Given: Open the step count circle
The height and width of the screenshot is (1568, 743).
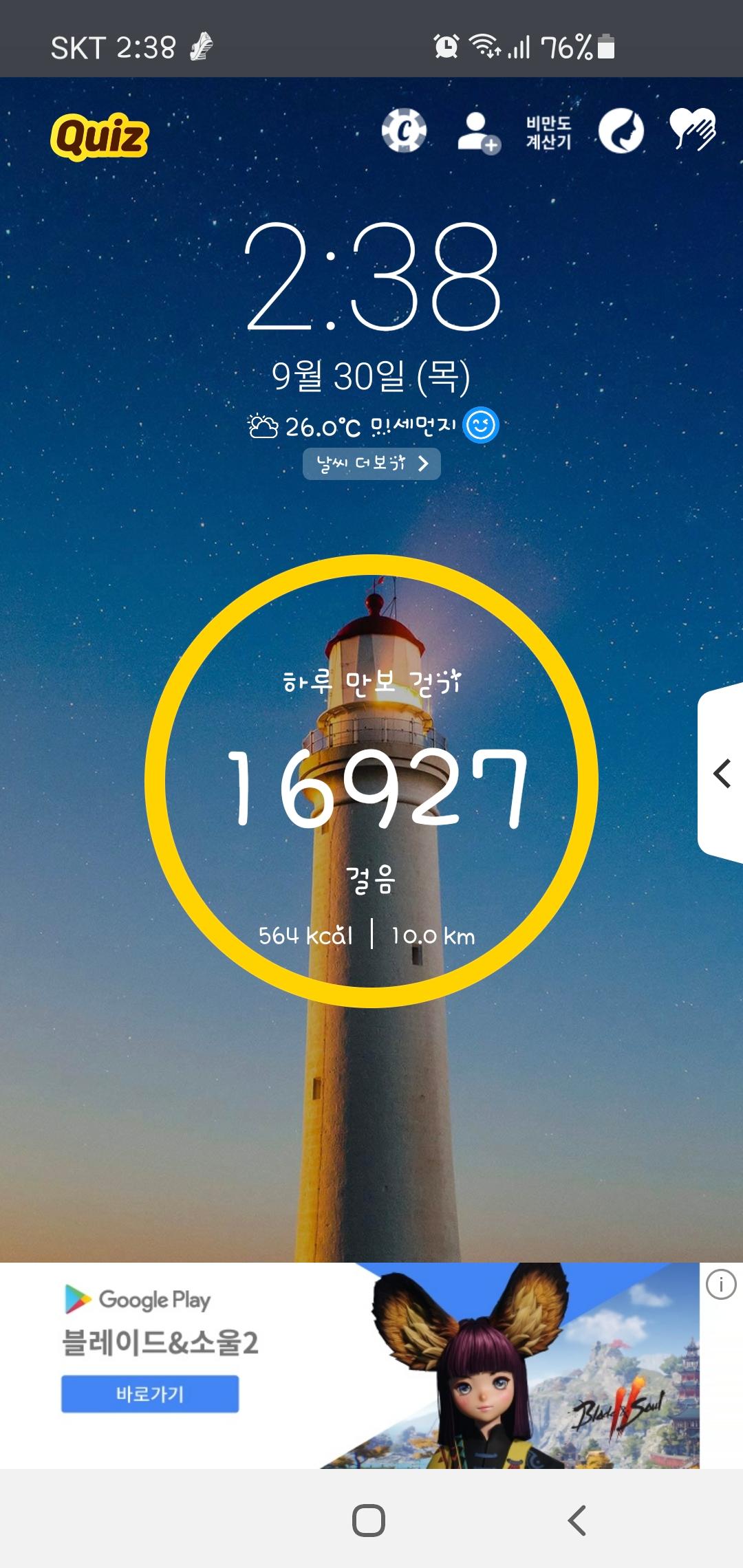Looking at the screenshot, I should coord(371,781).
